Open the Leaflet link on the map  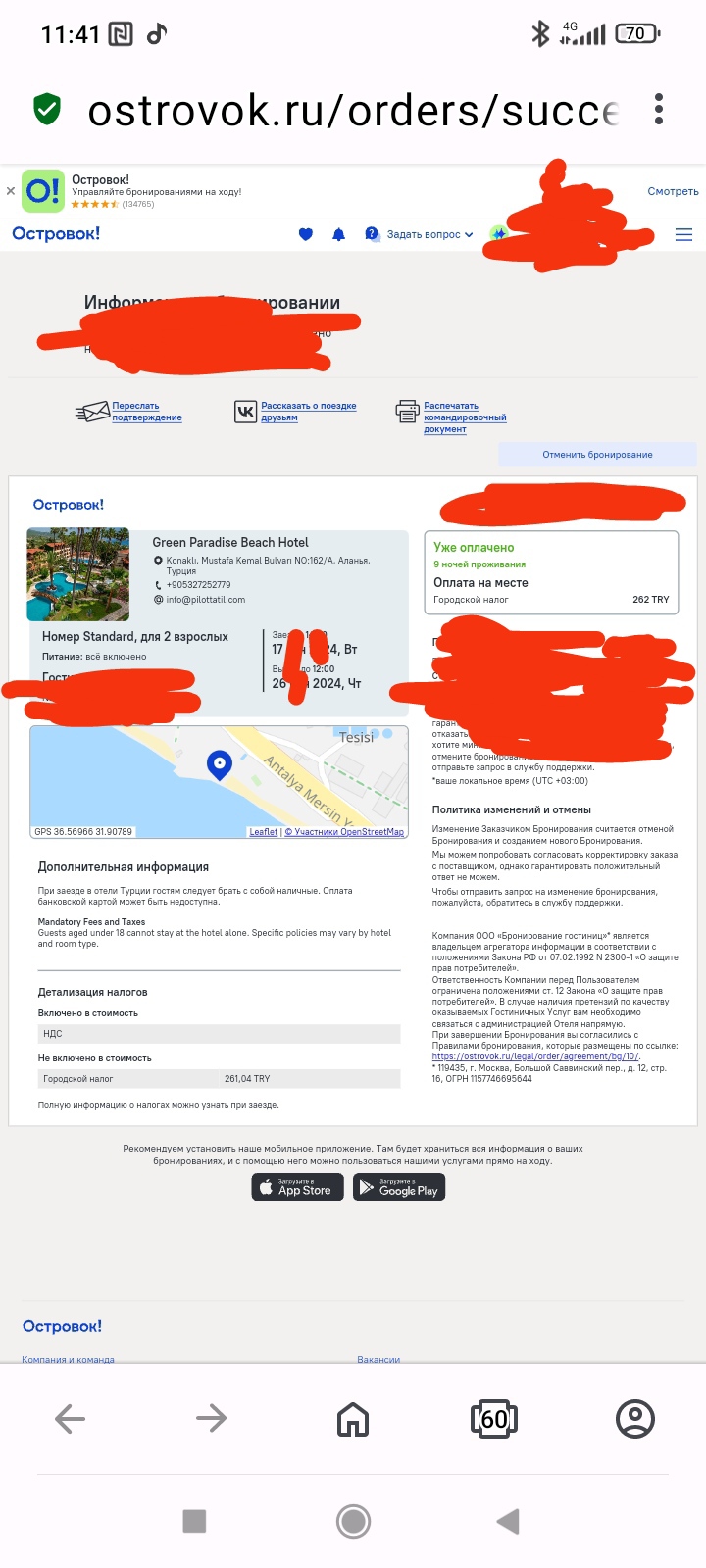[x=264, y=832]
